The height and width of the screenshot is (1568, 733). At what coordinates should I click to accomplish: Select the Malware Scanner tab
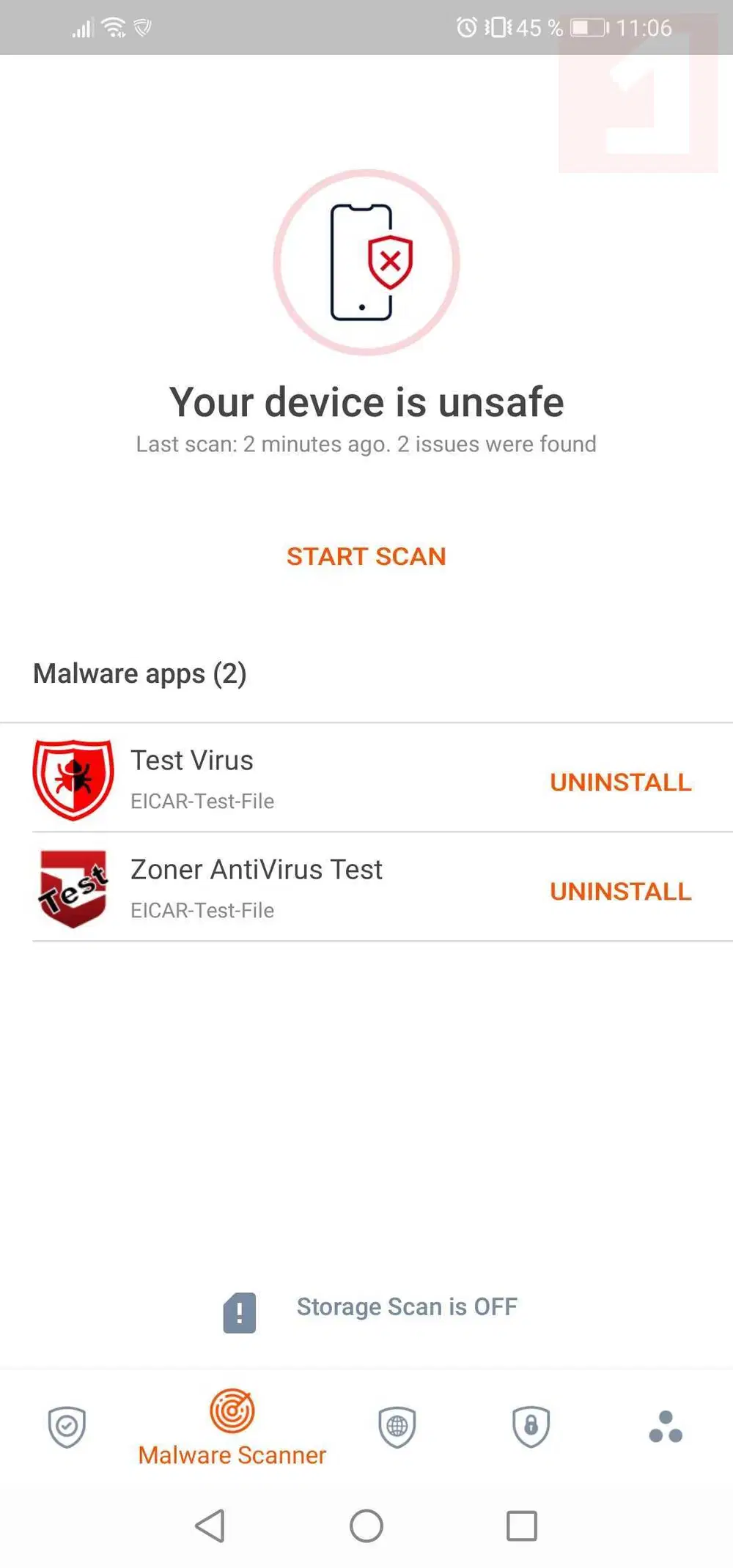232,1428
